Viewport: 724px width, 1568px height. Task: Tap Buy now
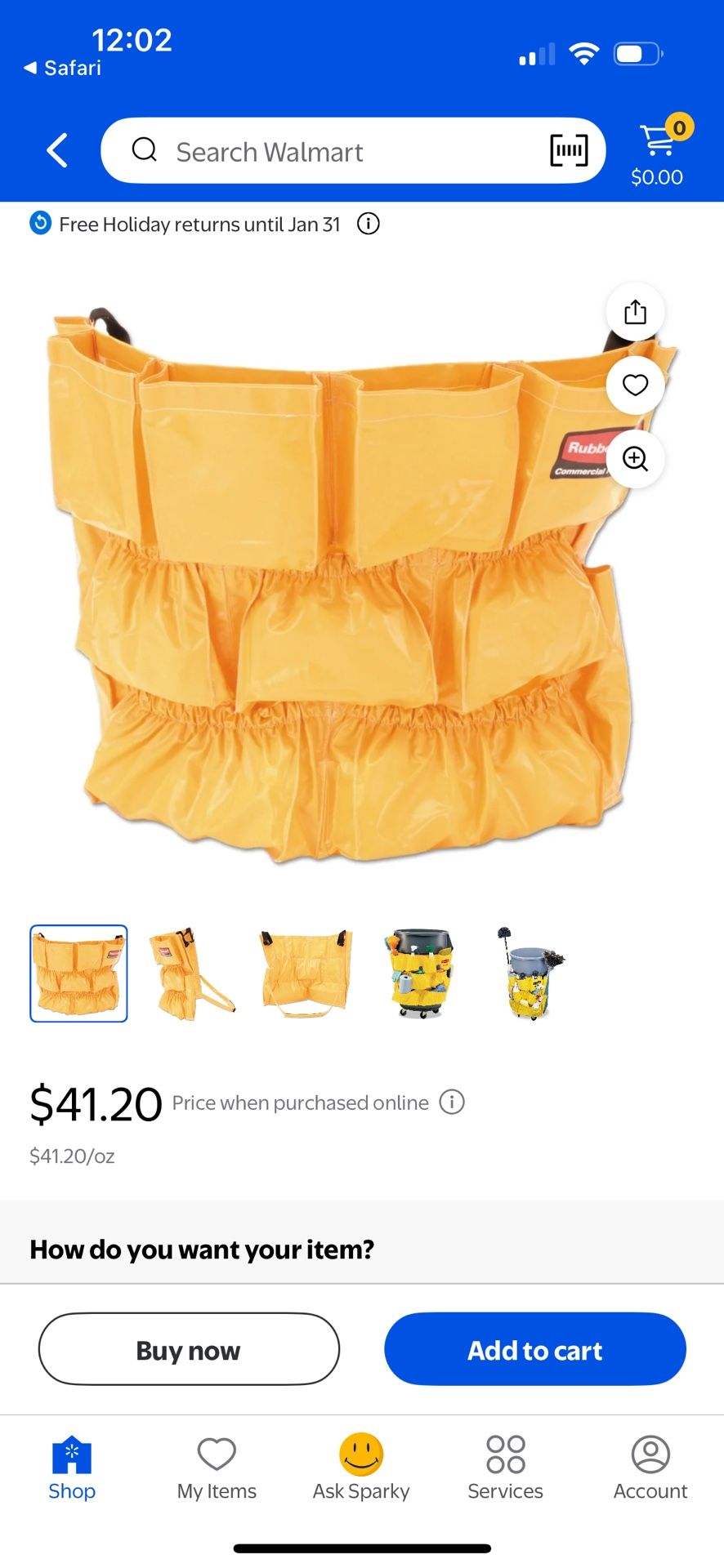[x=189, y=1349]
